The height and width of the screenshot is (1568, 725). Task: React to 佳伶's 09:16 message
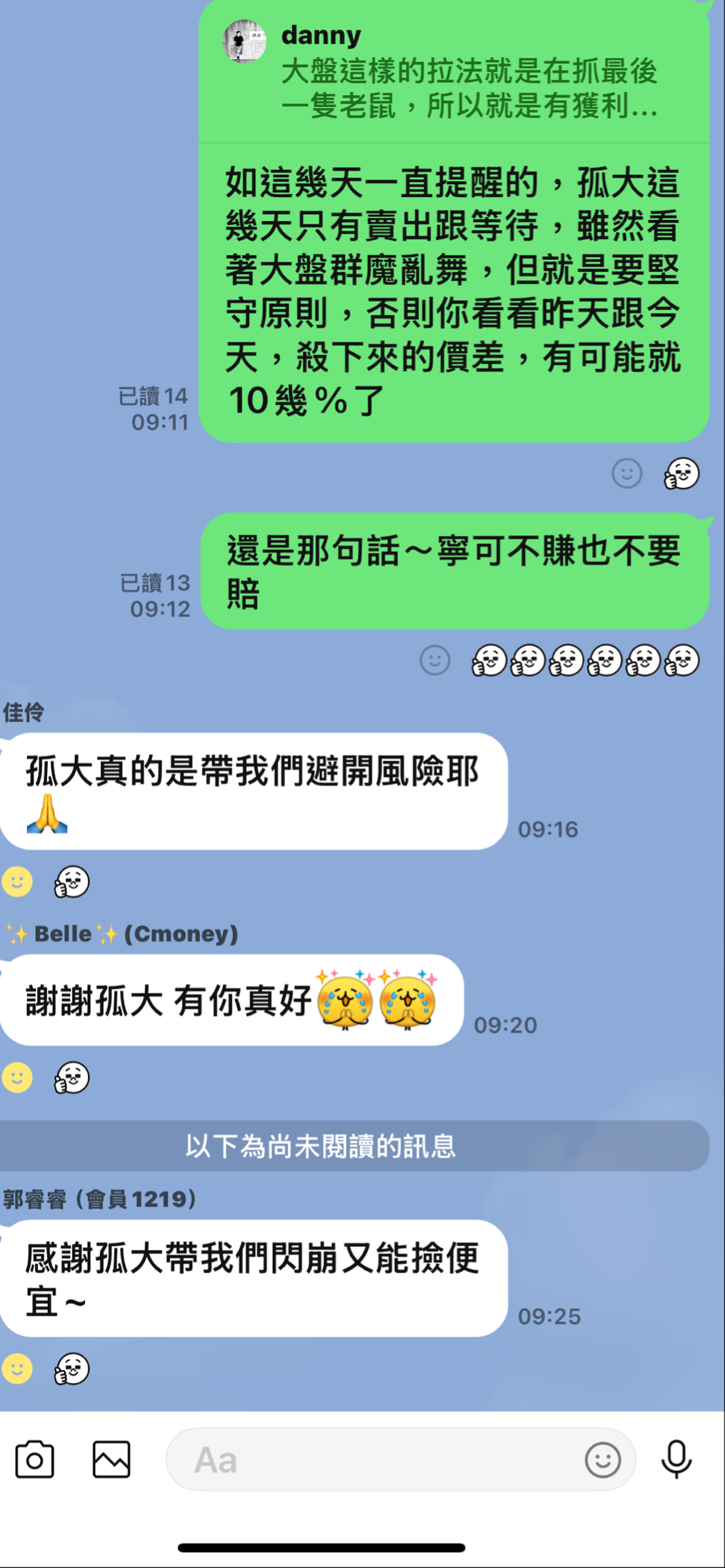pos(18,882)
